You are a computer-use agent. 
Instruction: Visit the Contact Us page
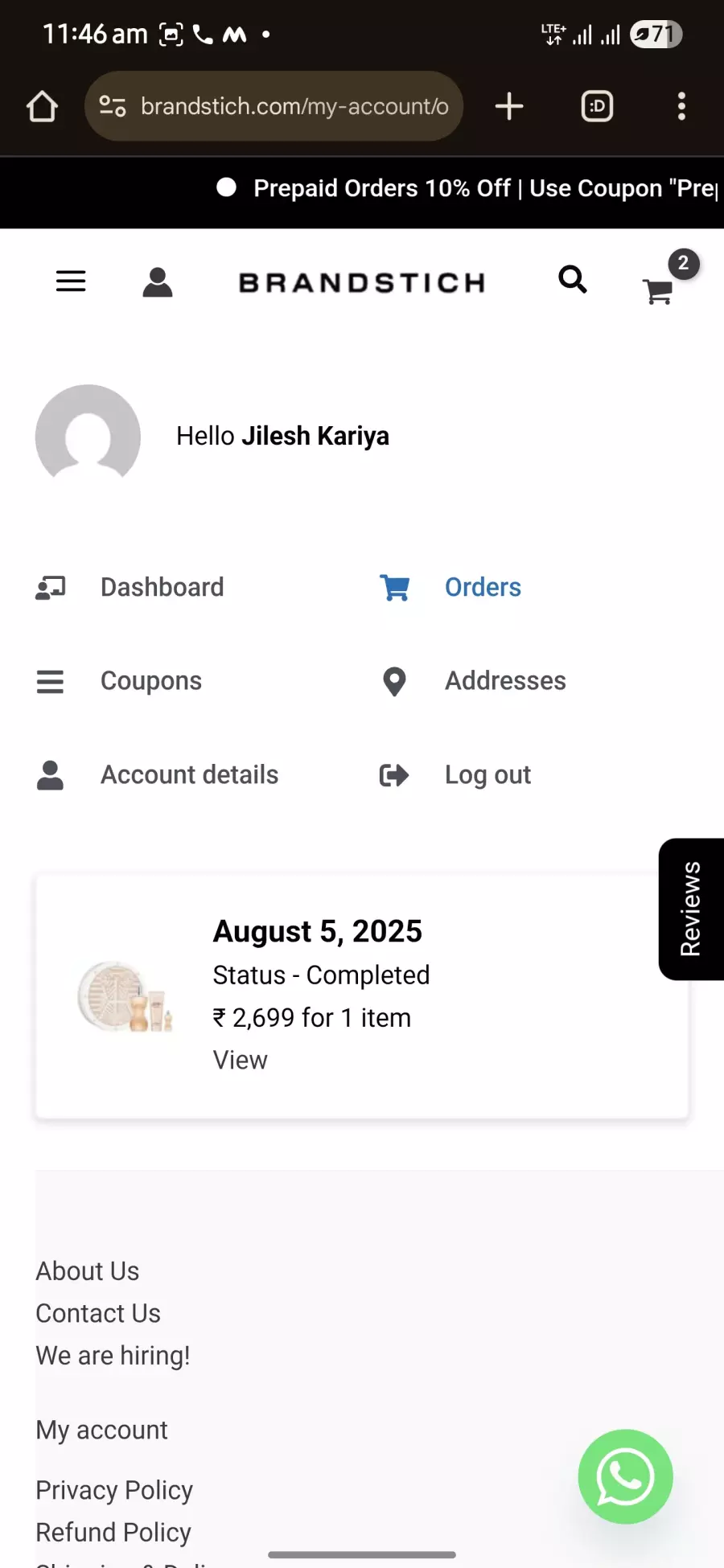[98, 1313]
